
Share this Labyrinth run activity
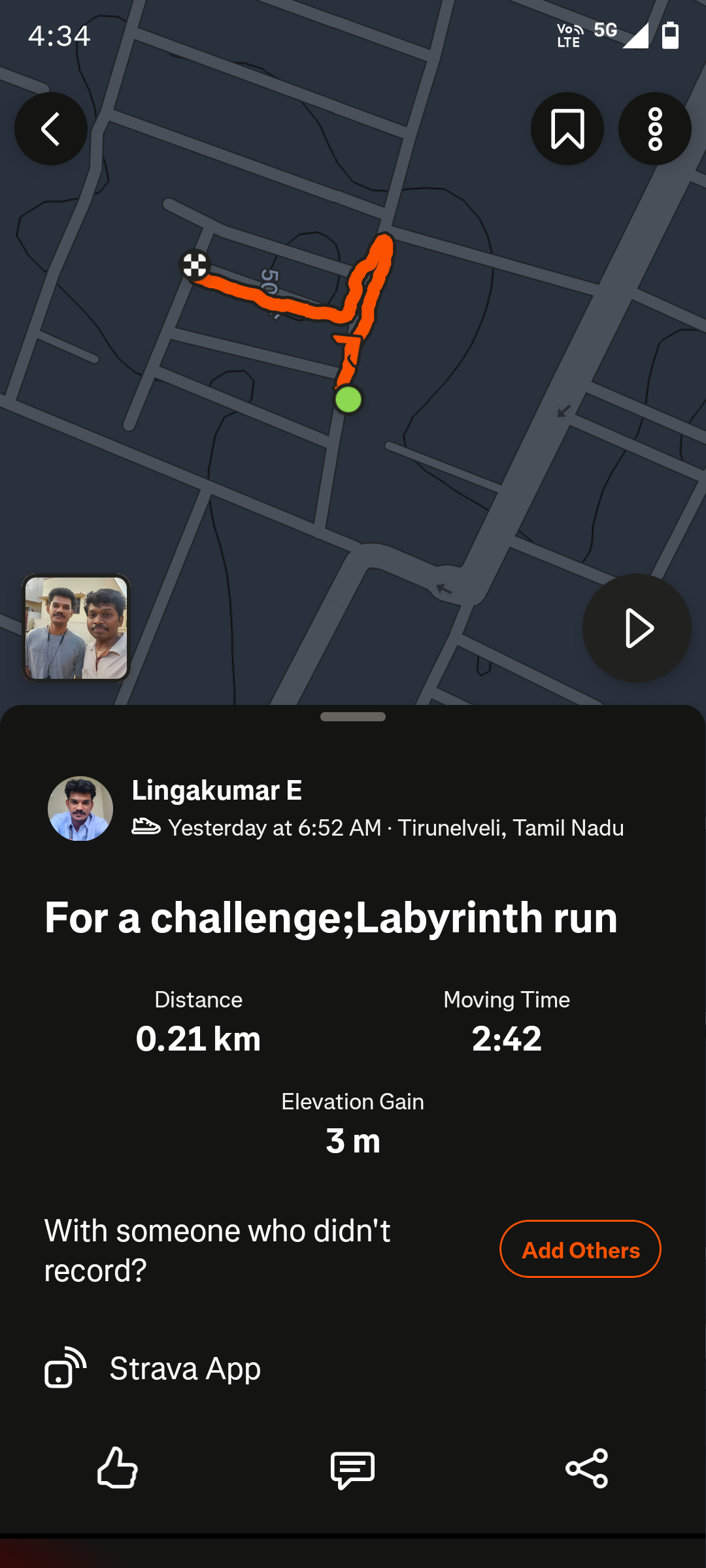point(586,1469)
